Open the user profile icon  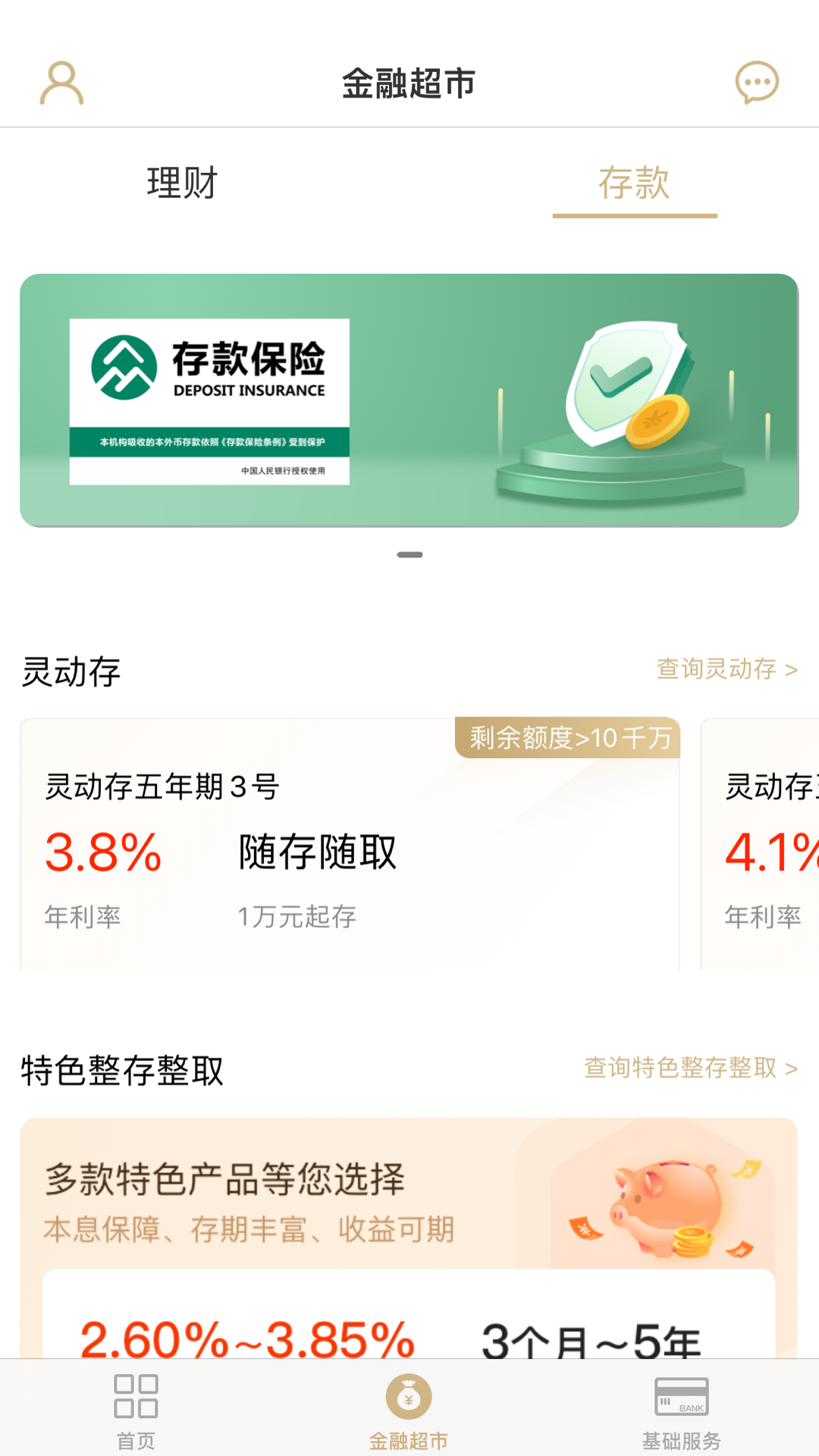(x=61, y=83)
